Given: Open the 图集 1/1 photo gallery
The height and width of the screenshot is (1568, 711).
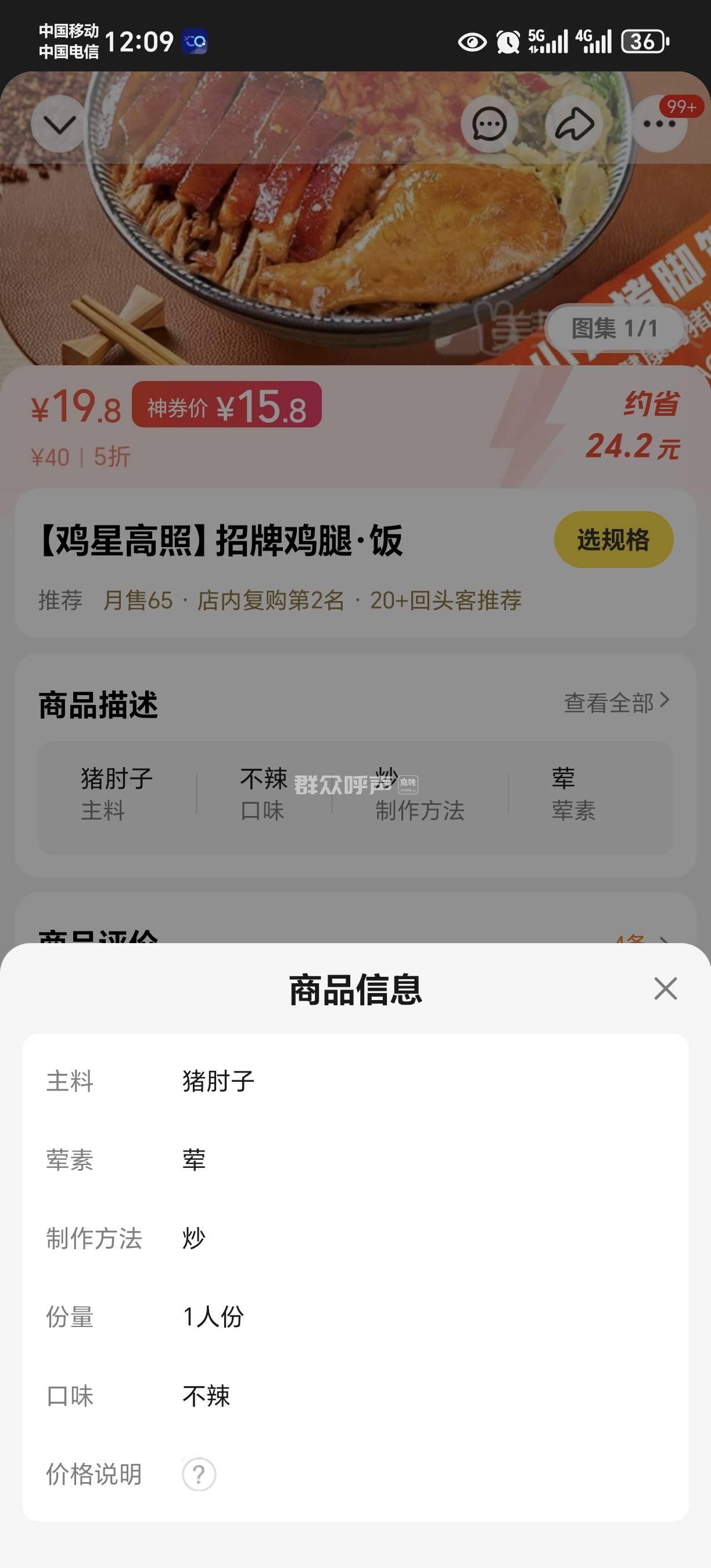Looking at the screenshot, I should 614,329.
